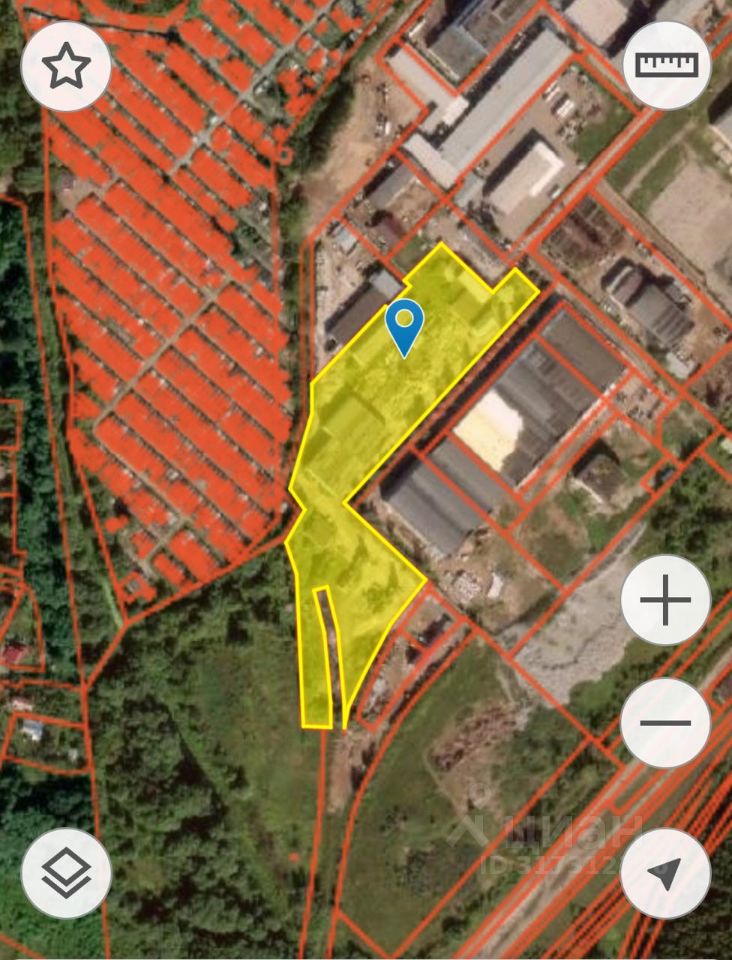Zoom out with the minus button
Screen dimensions: 732x960
point(666,723)
